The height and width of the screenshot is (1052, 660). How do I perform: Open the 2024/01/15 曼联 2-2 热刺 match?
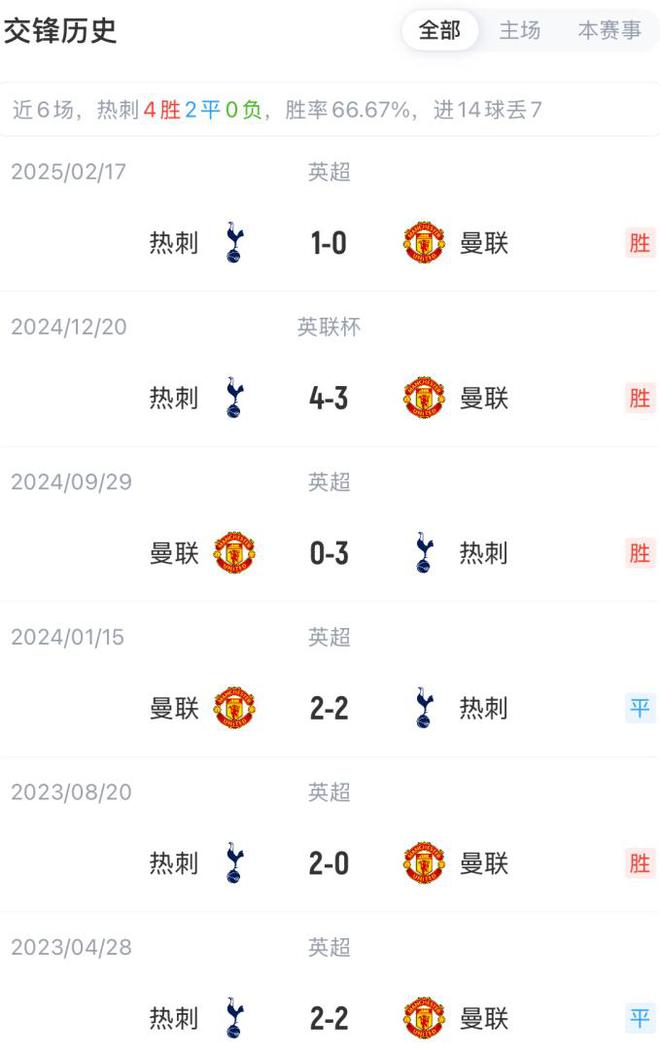tap(329, 708)
